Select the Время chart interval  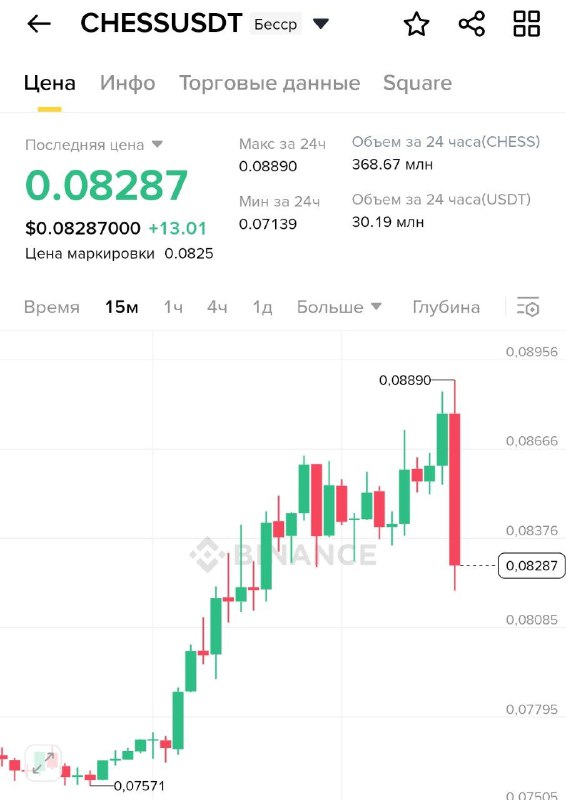pyautogui.click(x=52, y=307)
